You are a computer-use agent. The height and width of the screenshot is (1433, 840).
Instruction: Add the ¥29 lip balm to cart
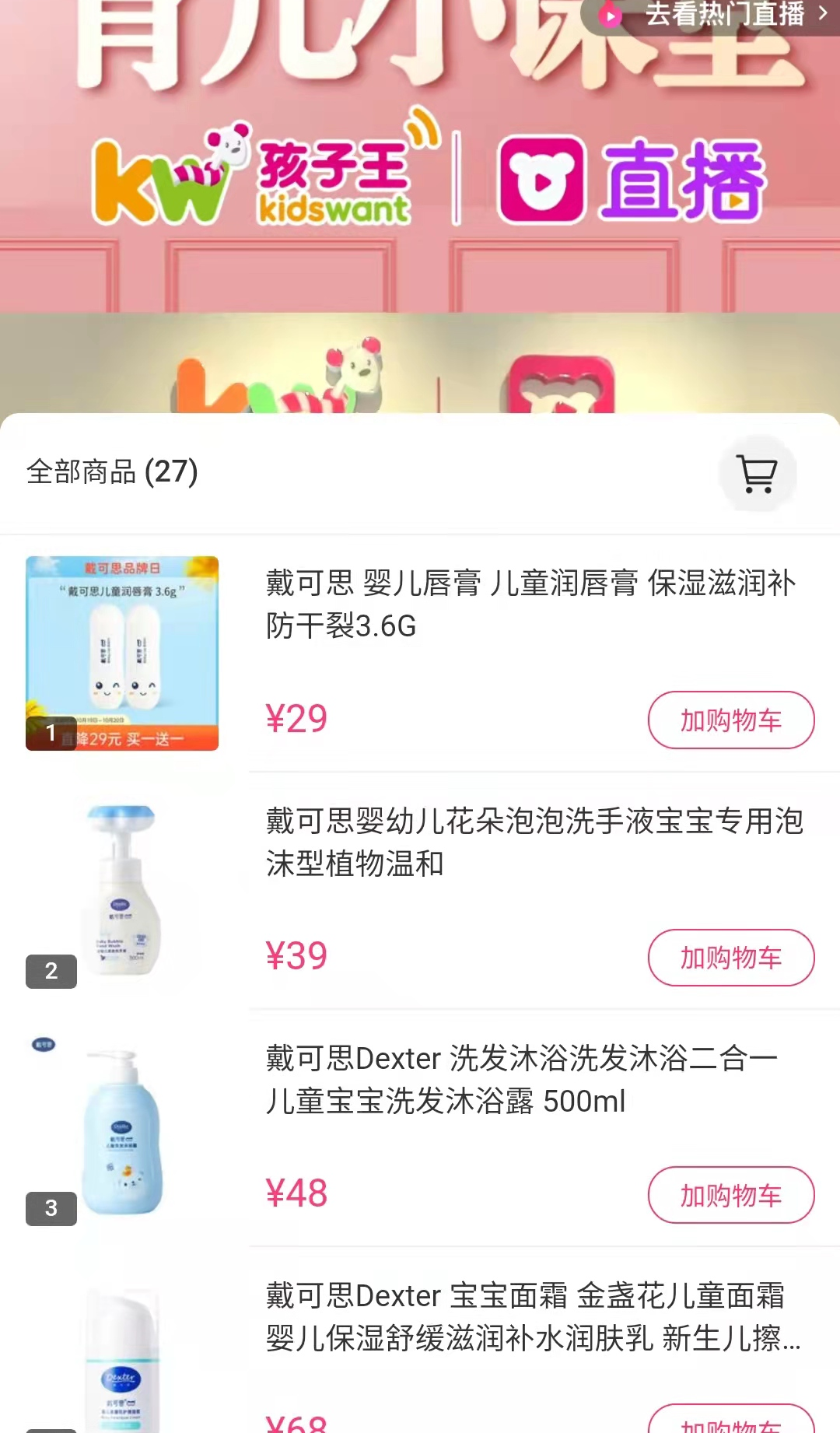730,720
